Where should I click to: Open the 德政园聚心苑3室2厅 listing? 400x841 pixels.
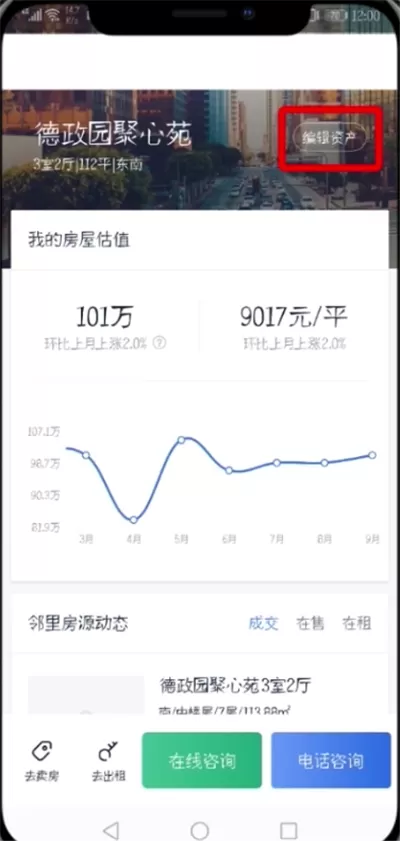pos(236,685)
